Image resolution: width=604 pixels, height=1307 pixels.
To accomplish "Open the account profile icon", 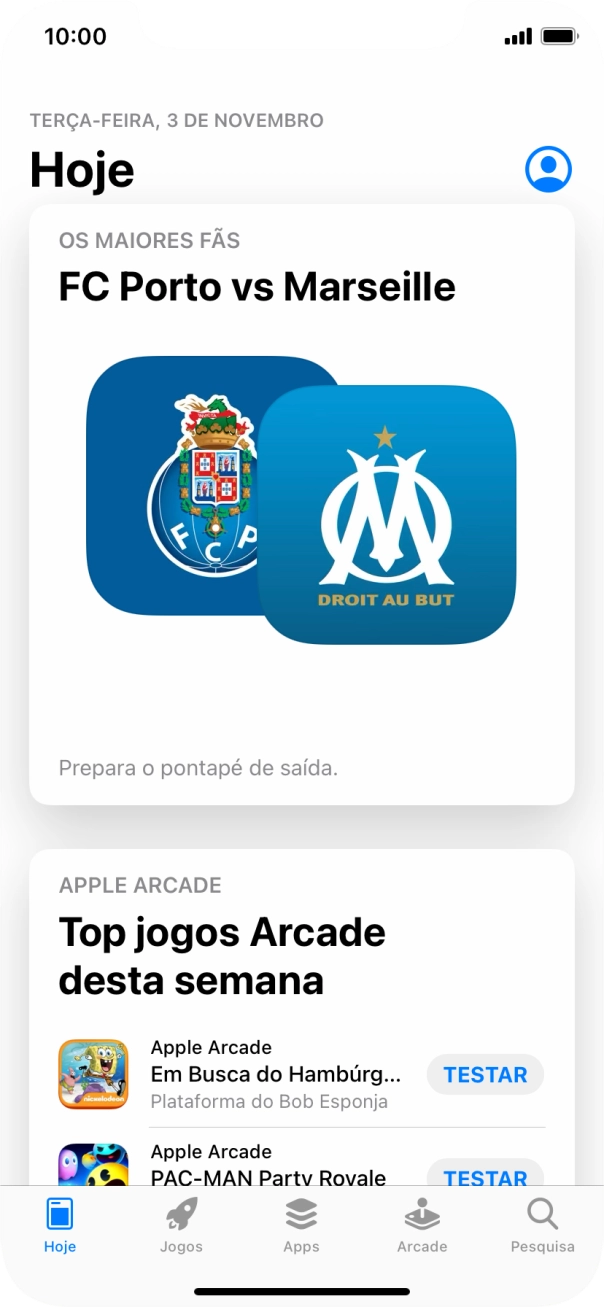I will [548, 169].
